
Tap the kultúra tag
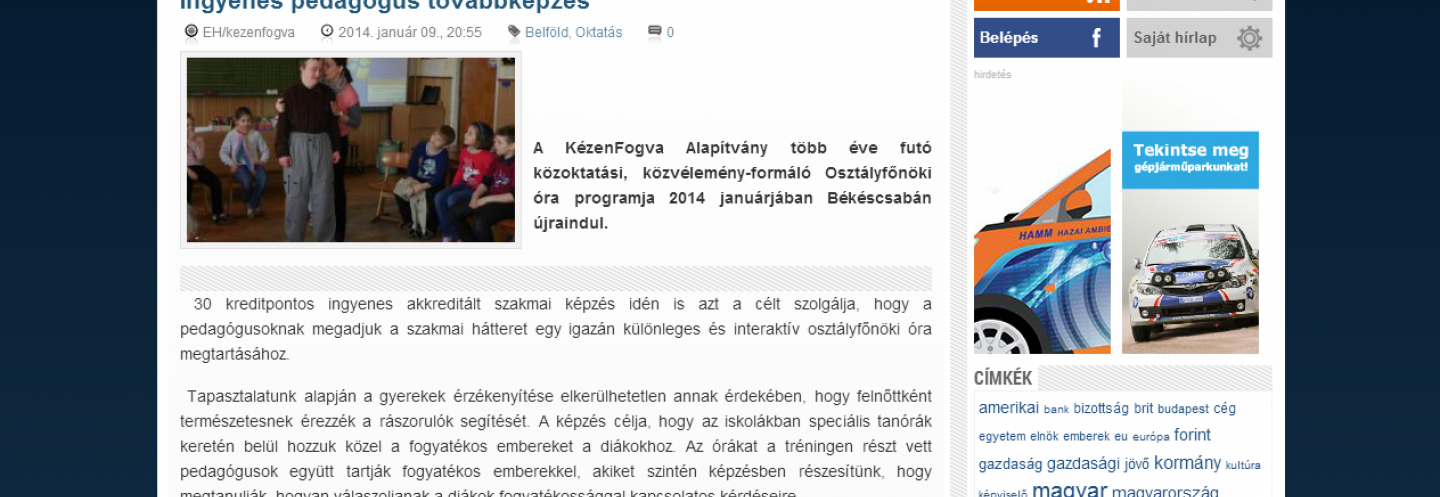pos(1243,465)
